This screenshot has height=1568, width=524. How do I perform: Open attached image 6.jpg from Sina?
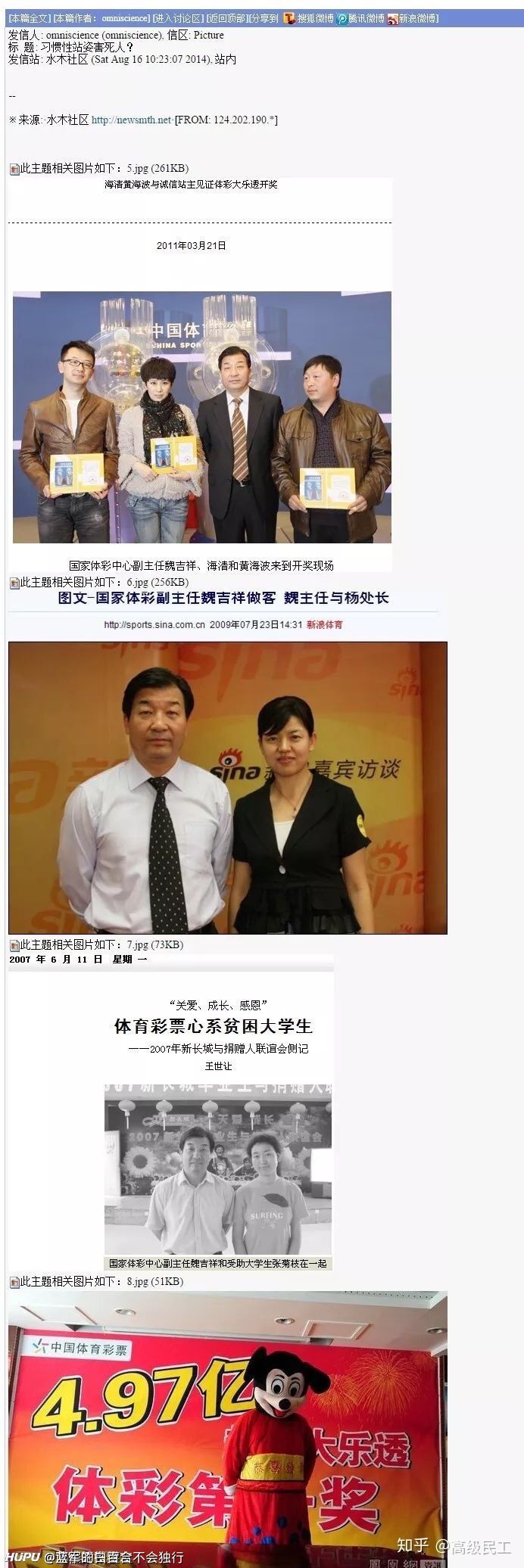pos(227,787)
